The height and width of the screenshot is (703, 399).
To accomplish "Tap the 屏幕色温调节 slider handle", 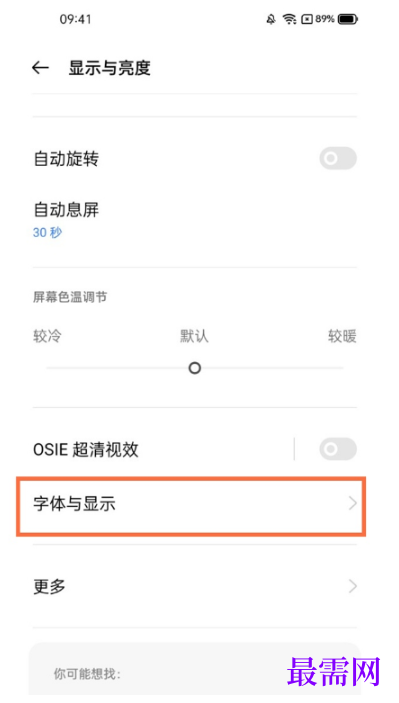I will (195, 368).
